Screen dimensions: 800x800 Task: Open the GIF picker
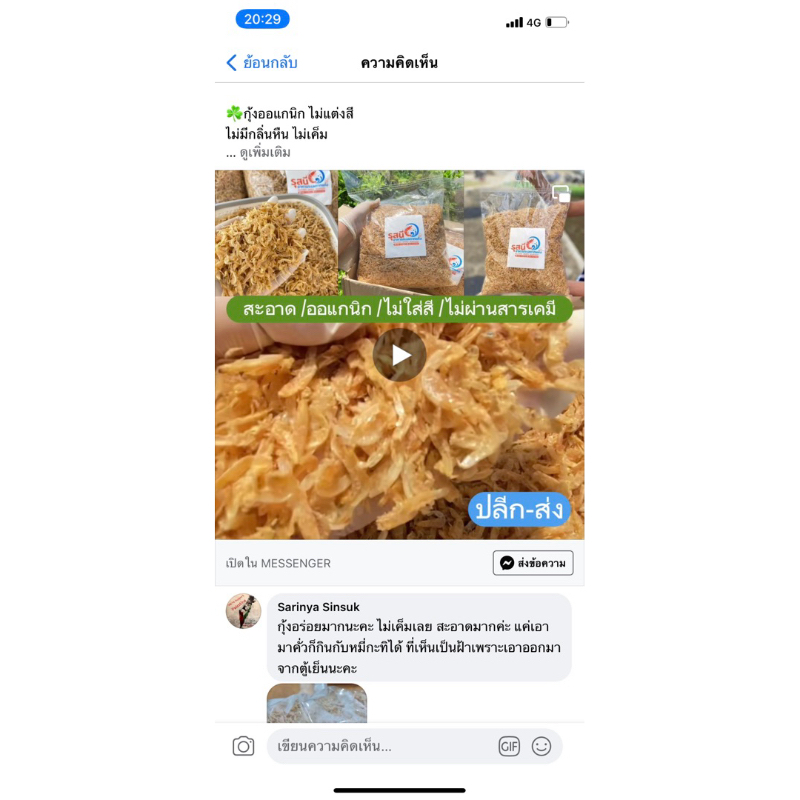[509, 746]
